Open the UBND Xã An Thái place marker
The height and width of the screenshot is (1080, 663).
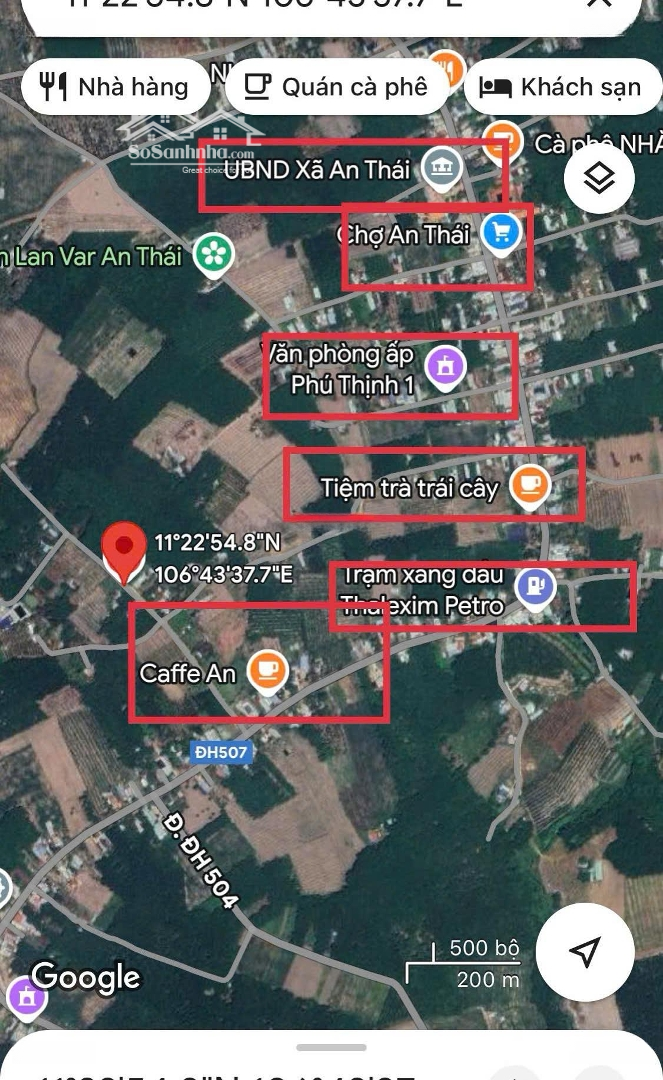[x=441, y=169]
